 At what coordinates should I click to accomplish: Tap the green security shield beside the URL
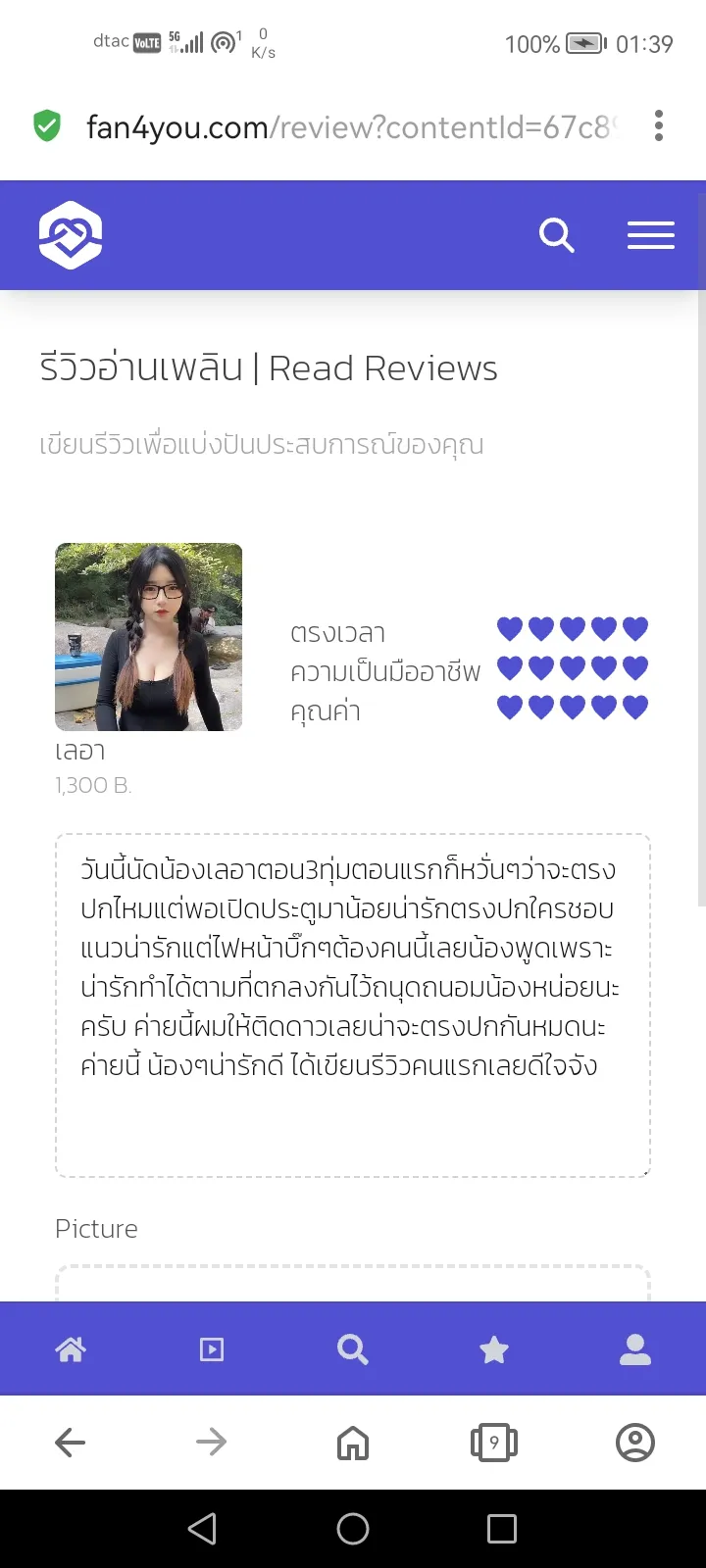point(44,126)
